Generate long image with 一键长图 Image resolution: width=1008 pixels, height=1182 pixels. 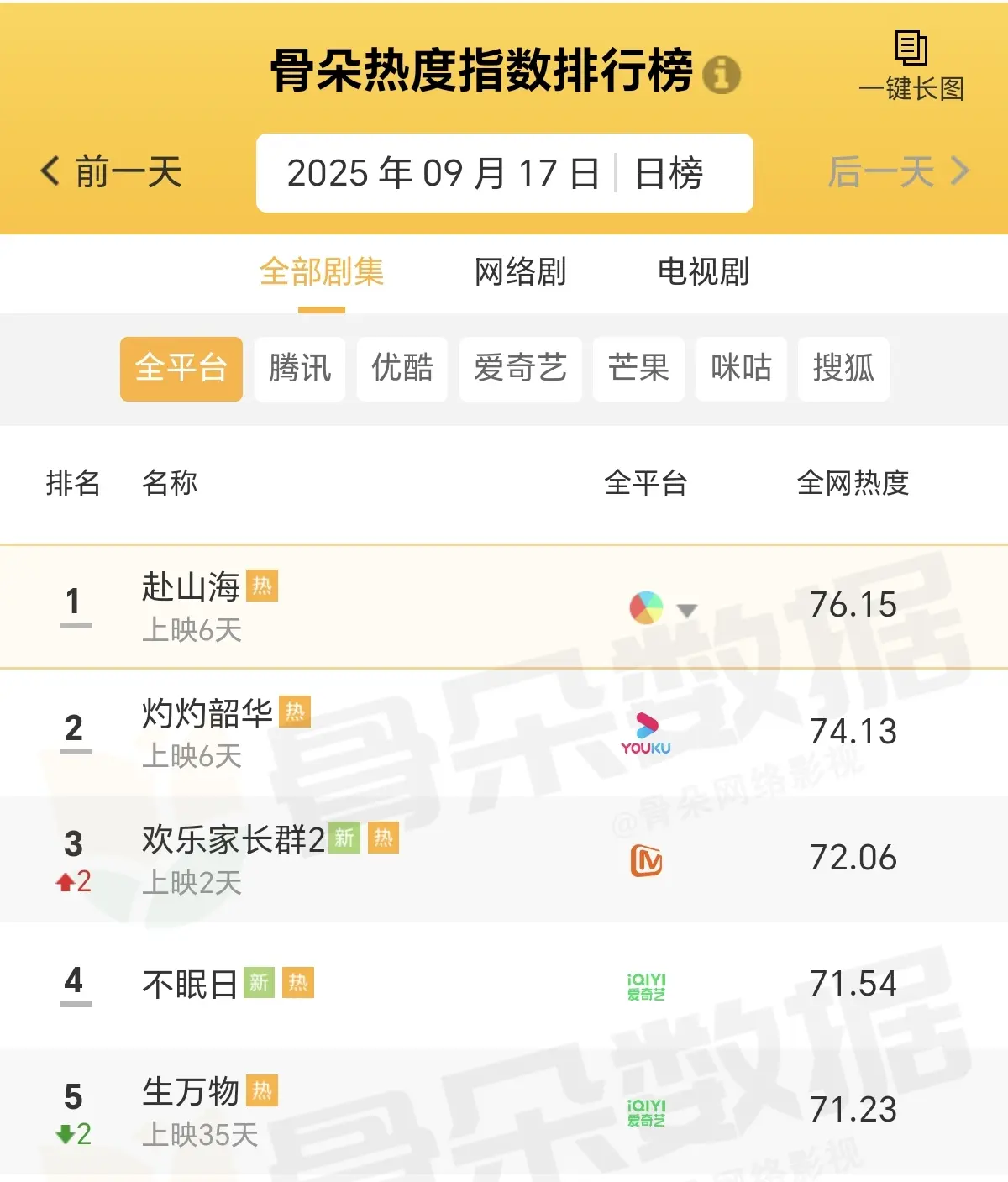(x=911, y=66)
